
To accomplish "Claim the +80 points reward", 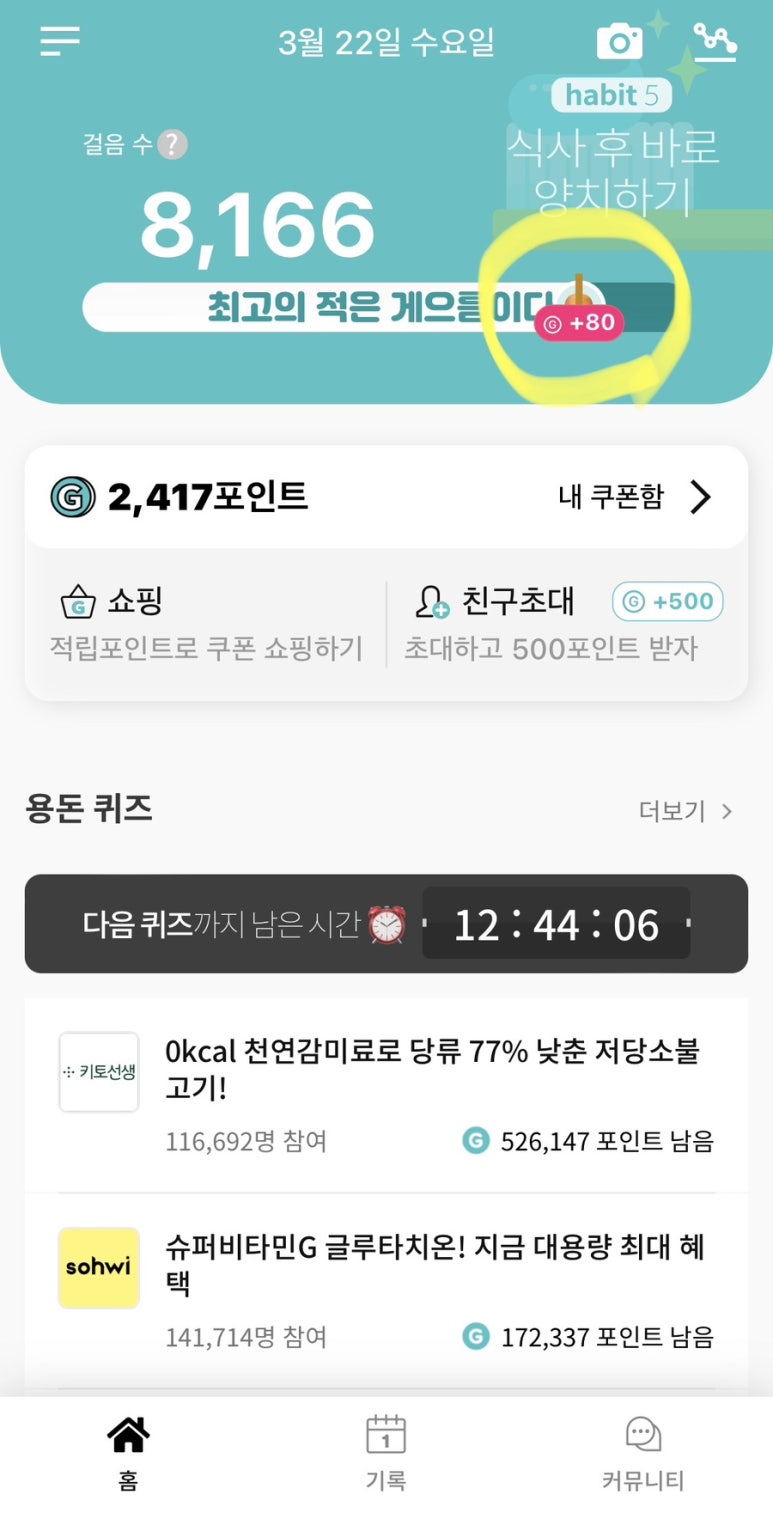I will click(x=580, y=322).
